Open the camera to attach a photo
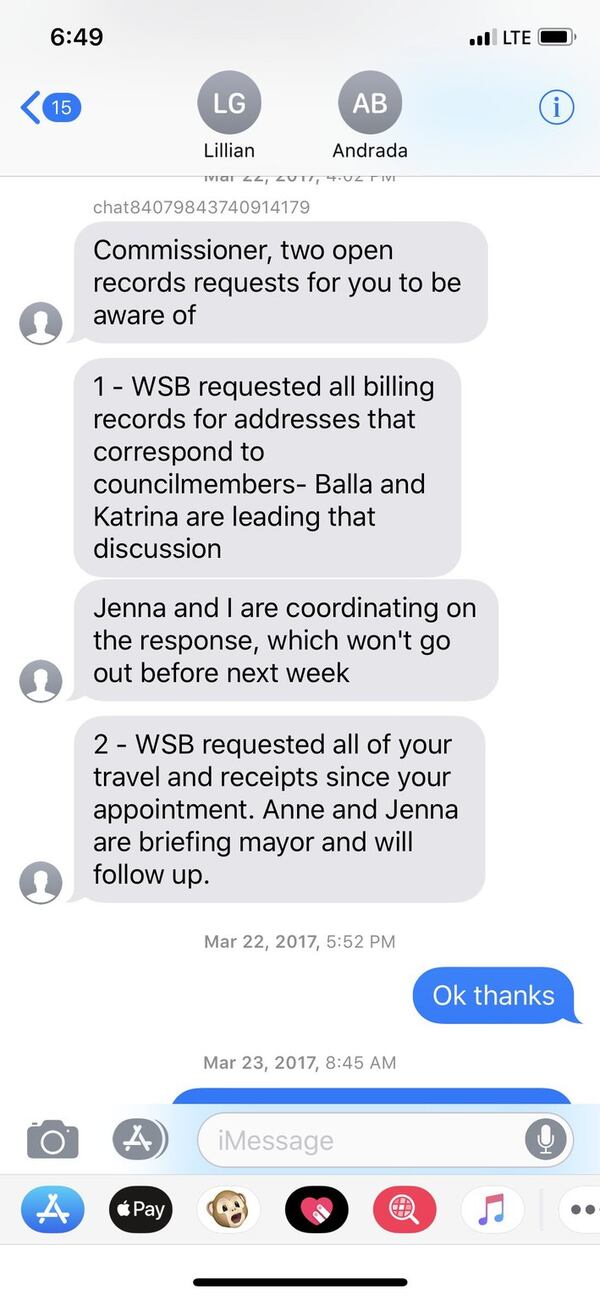Viewport: 600px width, 1300px height. tap(51, 1139)
